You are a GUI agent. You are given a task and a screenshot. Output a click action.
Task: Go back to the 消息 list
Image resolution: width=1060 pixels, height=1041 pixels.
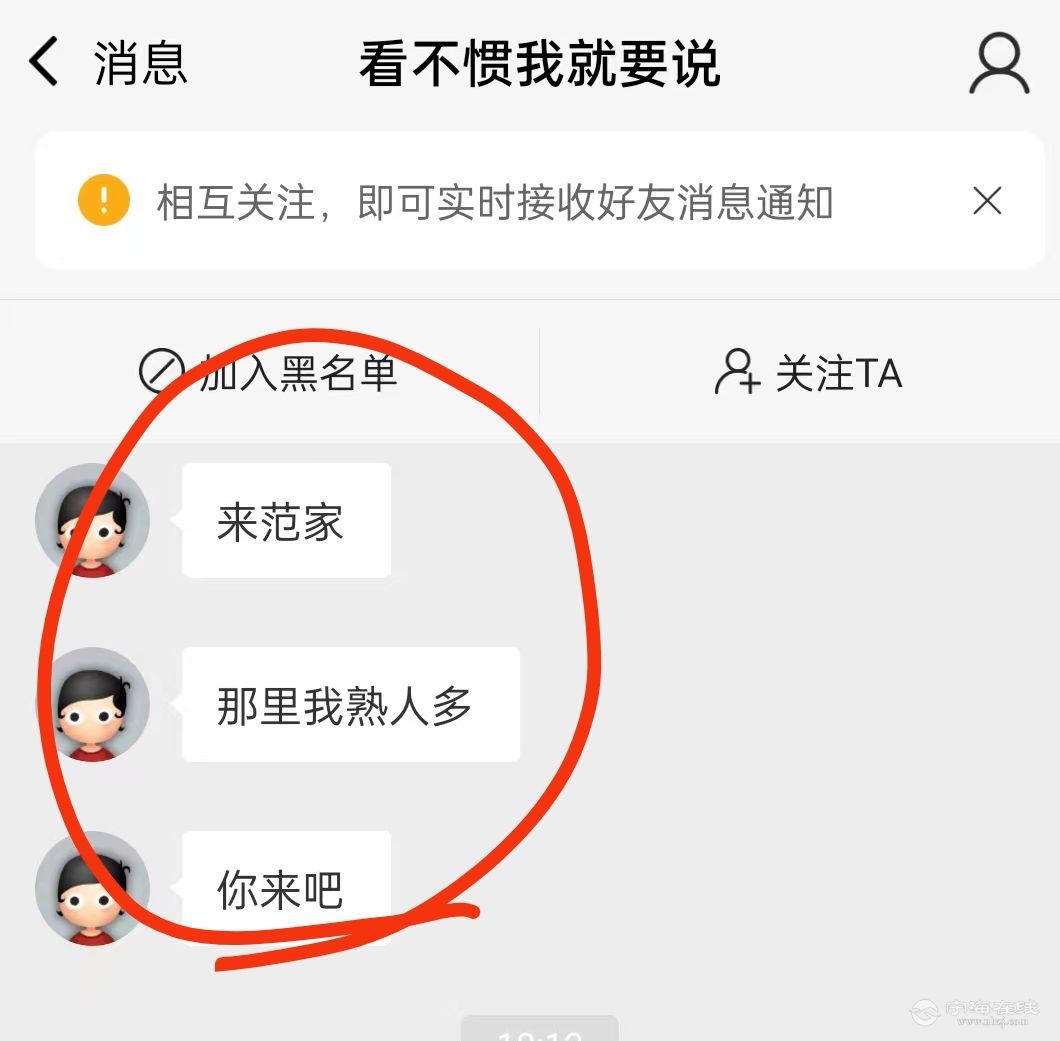(x=105, y=63)
